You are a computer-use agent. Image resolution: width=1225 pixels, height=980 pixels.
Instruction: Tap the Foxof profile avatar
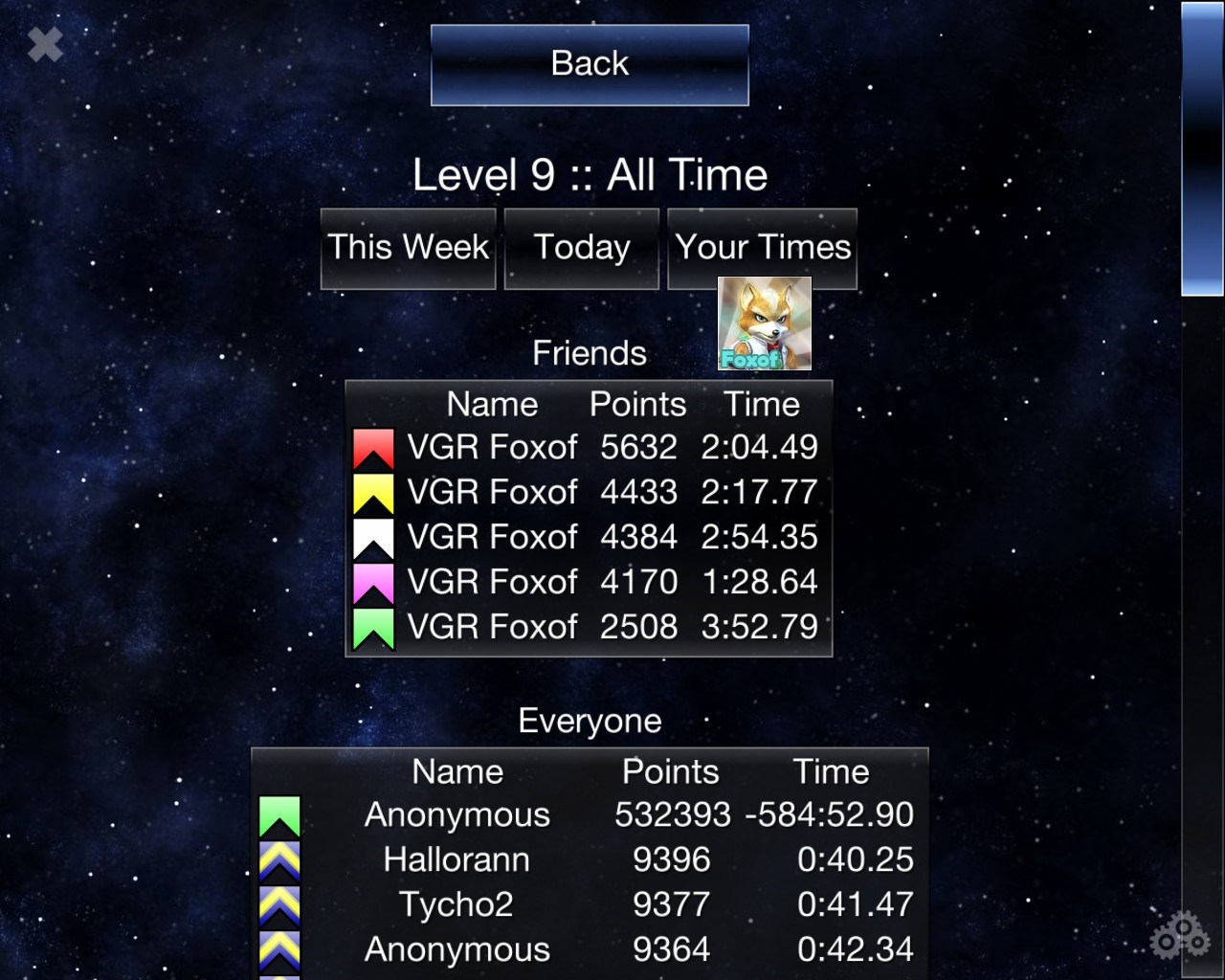(765, 323)
